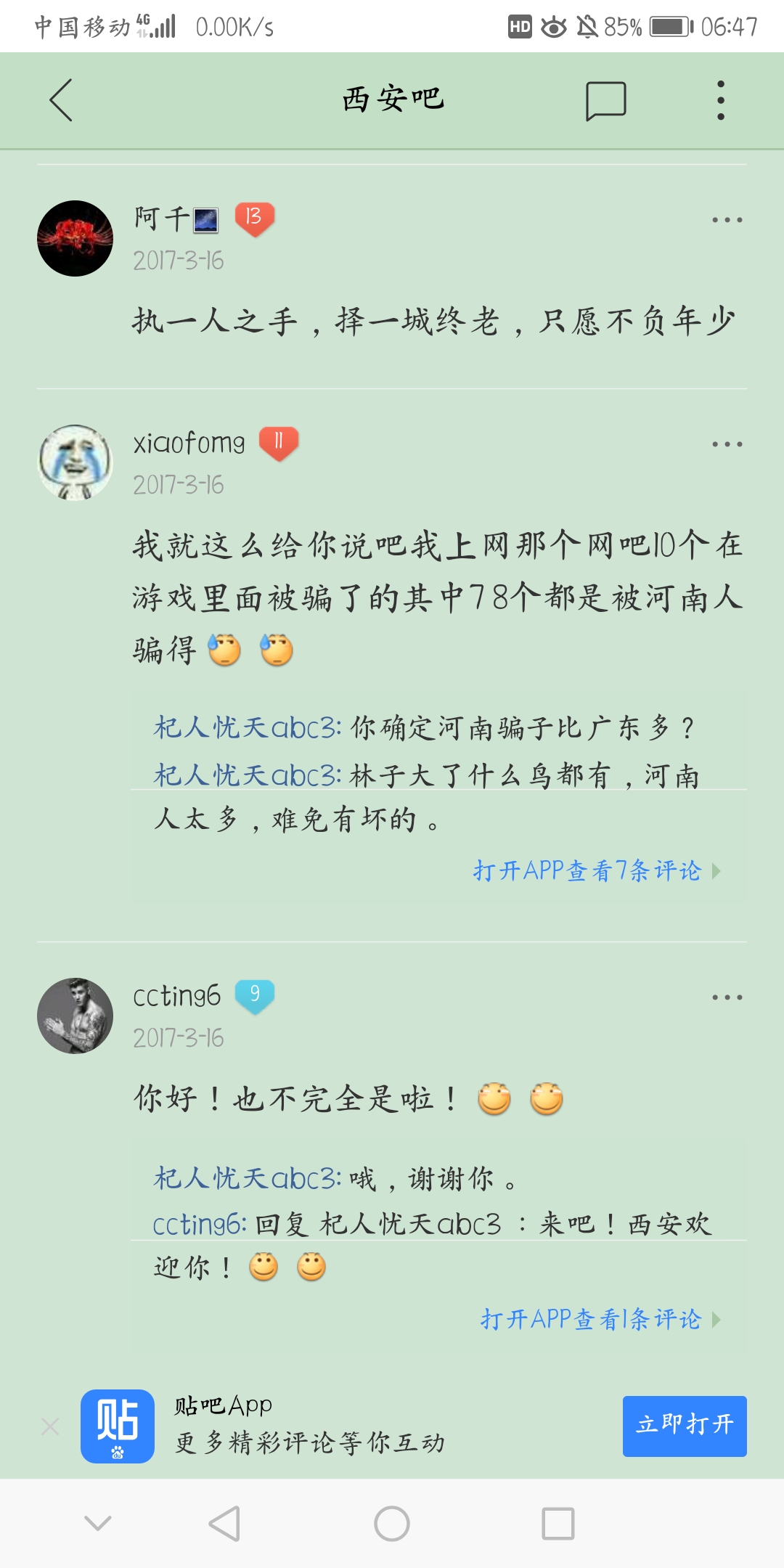Switch to 西安吧 title at top center
This screenshot has width=784, height=1568.
pyautogui.click(x=392, y=99)
